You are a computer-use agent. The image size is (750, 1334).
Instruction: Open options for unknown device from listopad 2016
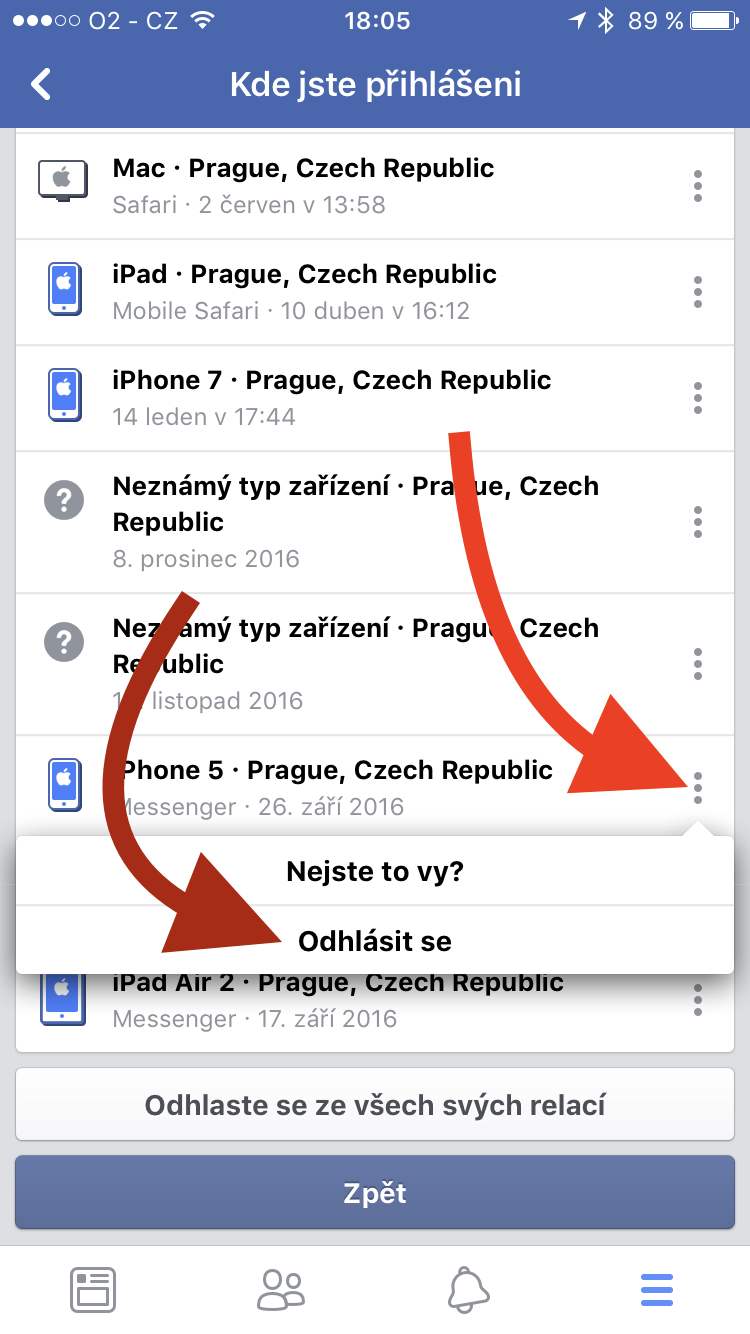[697, 664]
